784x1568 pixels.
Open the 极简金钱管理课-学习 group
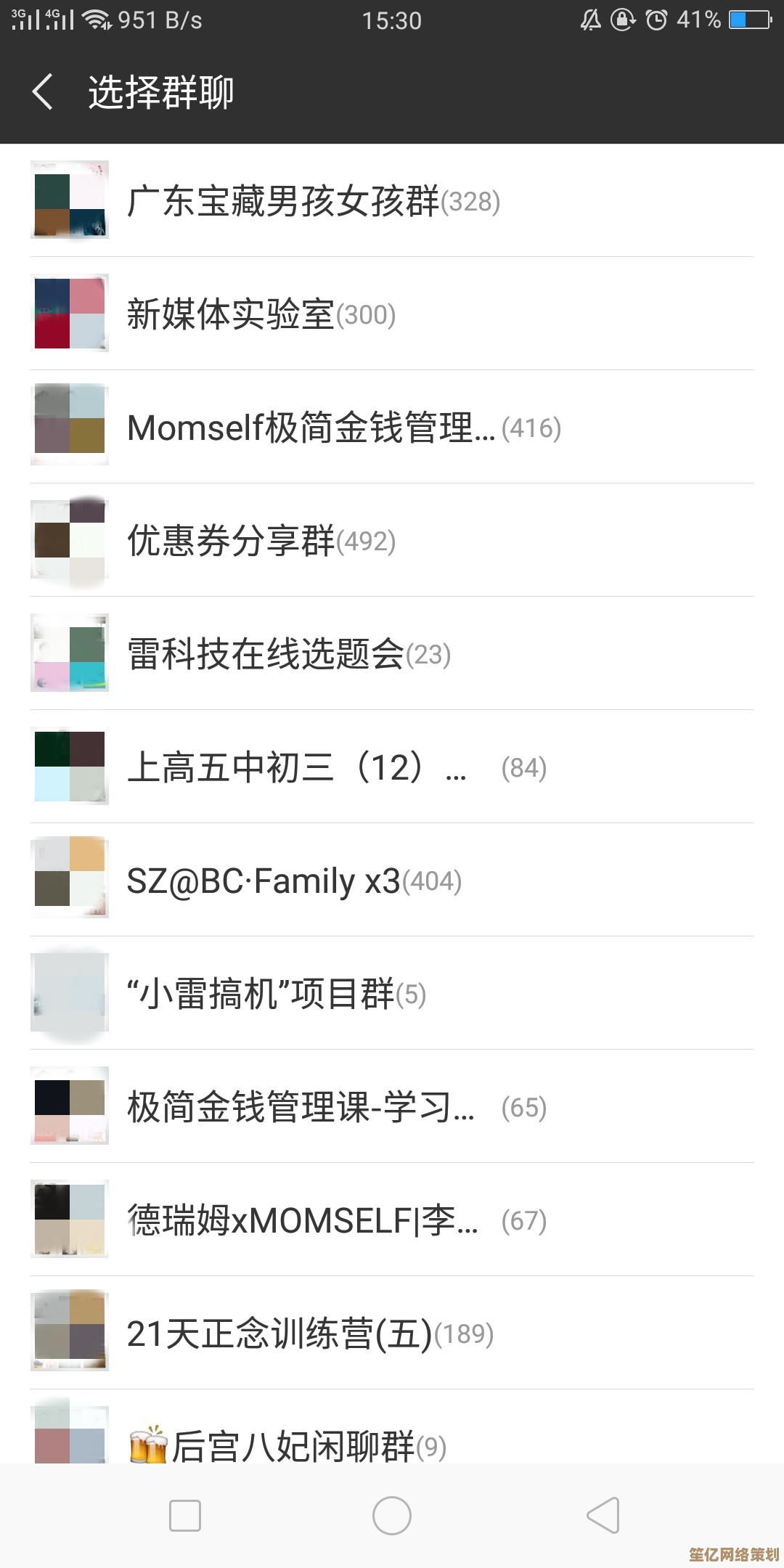pos(334,1107)
